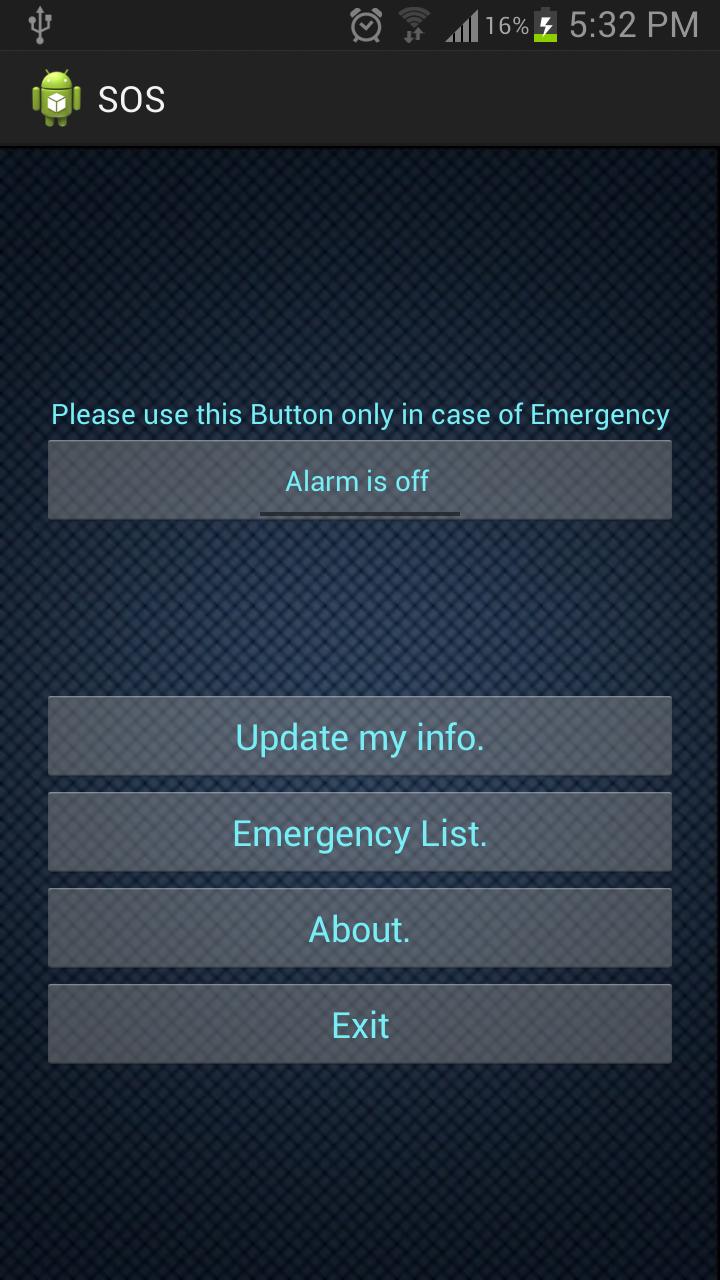Open 'Update my info.'
720x1280 pixels.
[360, 737]
